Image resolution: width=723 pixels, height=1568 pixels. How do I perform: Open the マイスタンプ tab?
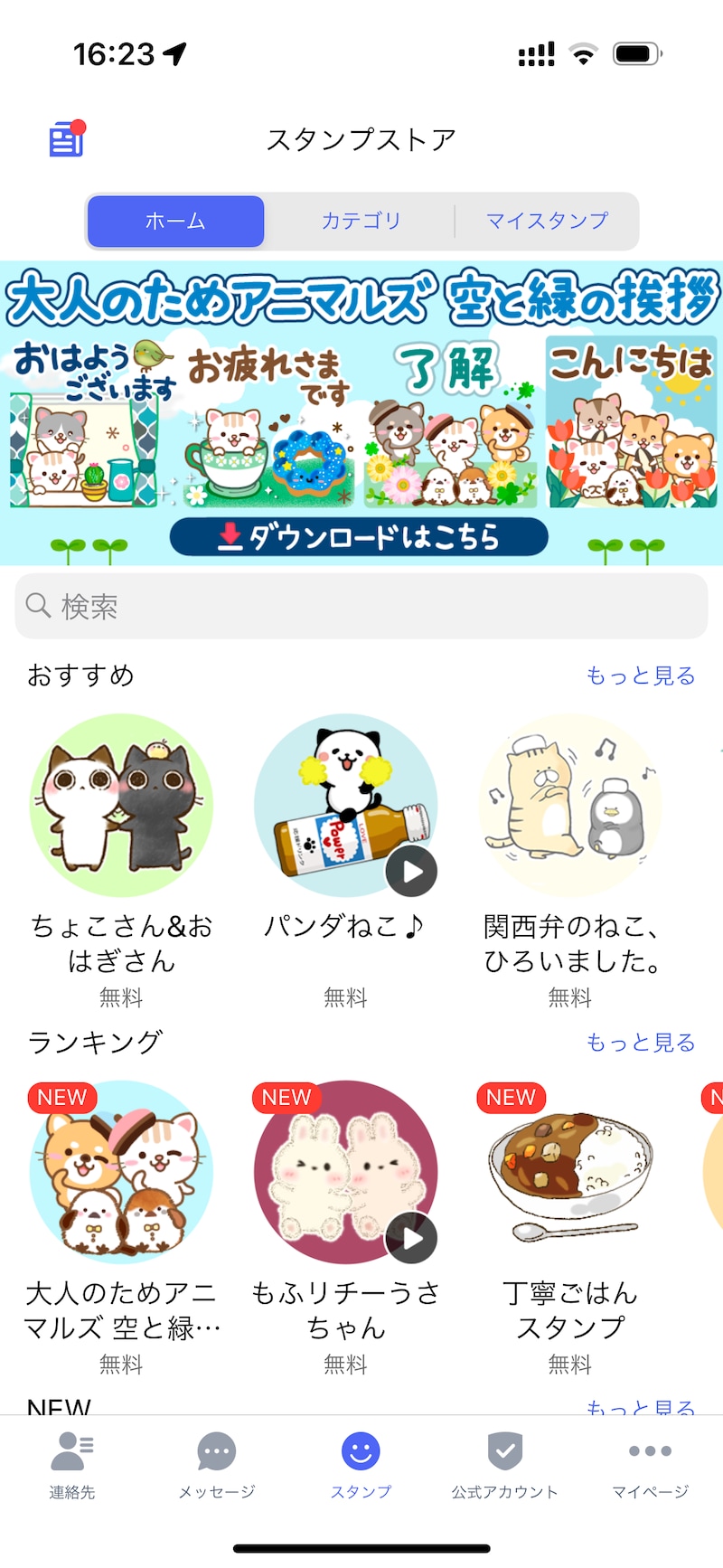click(548, 220)
